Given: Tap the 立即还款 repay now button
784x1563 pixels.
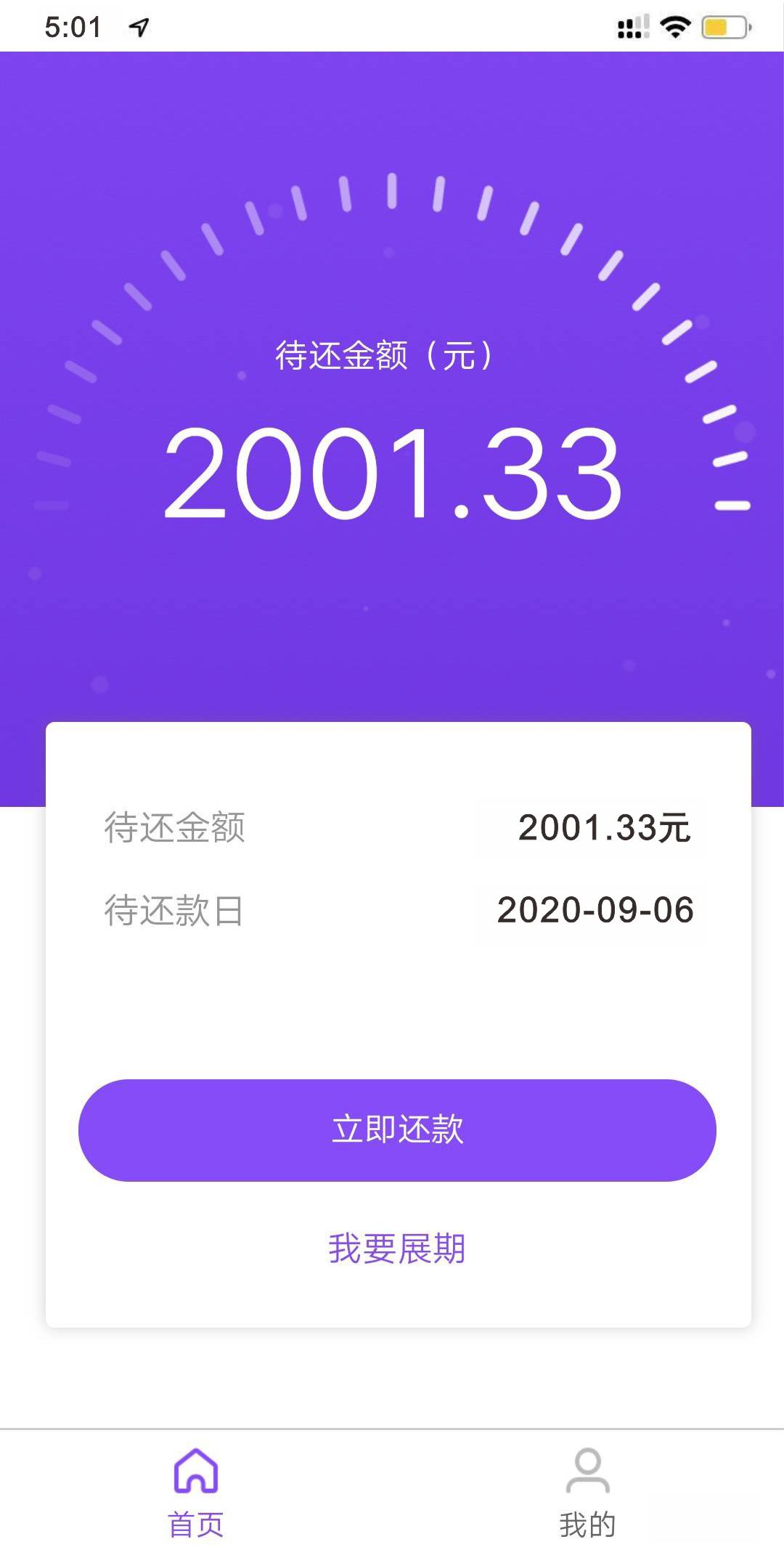Looking at the screenshot, I should (397, 1130).
